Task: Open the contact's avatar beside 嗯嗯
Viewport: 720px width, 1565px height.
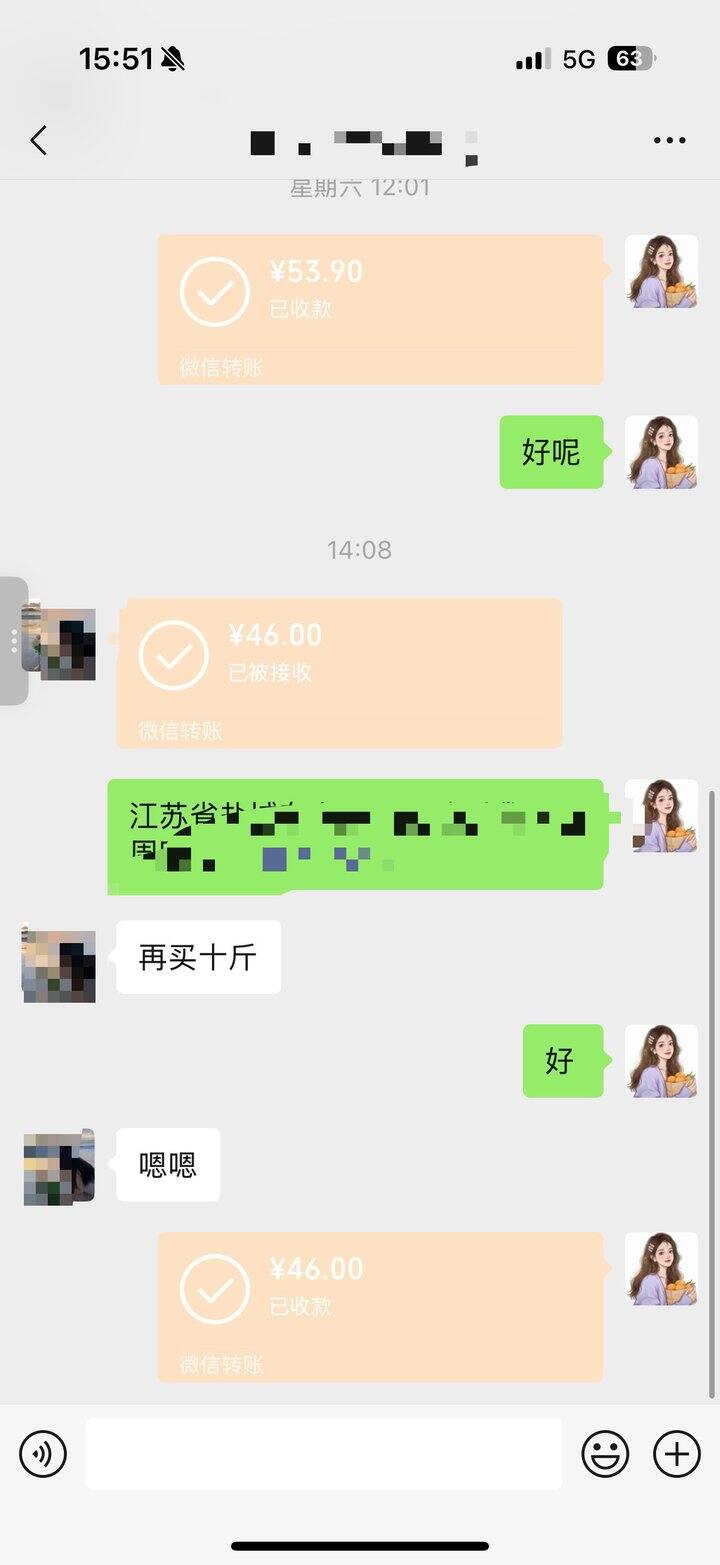Action: 59,1168
